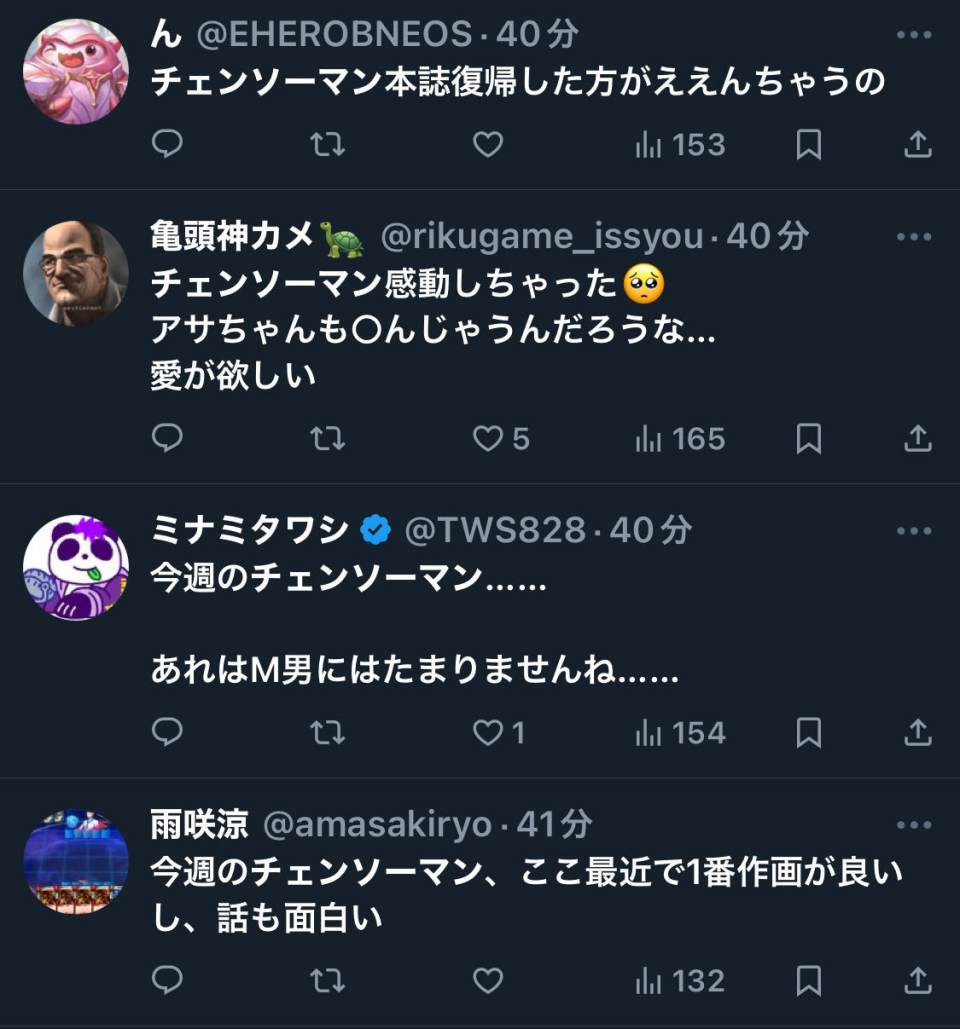Like @amasakiryo's tweet

(487, 981)
